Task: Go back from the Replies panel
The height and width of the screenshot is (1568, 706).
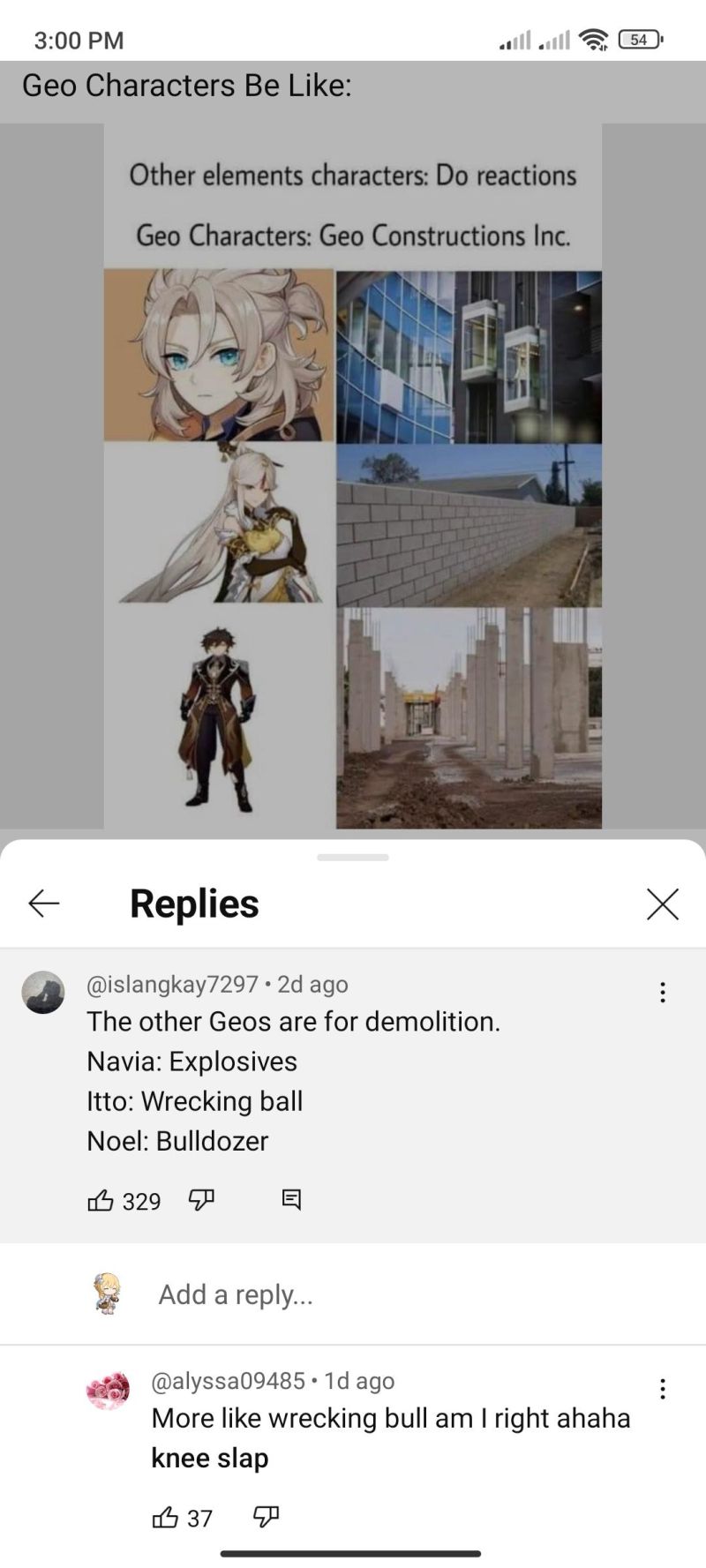Action: coord(43,903)
